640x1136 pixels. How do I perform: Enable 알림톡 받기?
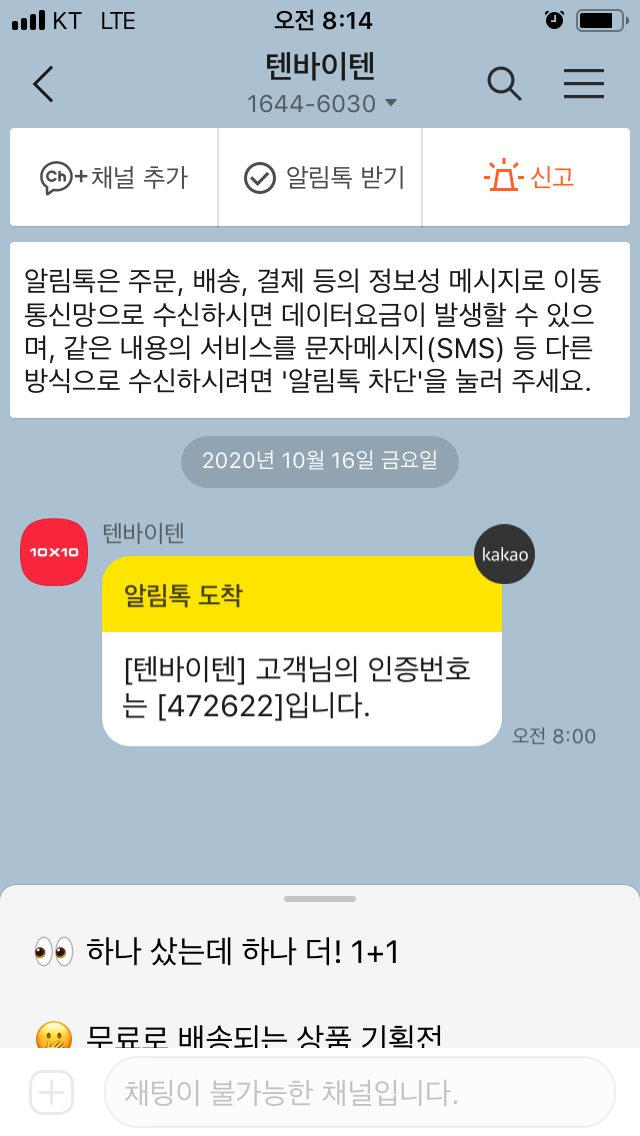(x=320, y=178)
